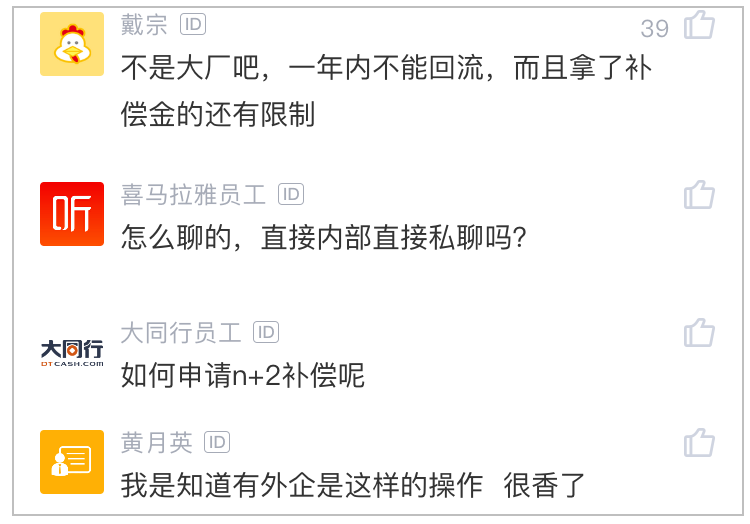The height and width of the screenshot is (524, 750).
Task: View 大同行员工's profile picture
Action: point(72,352)
